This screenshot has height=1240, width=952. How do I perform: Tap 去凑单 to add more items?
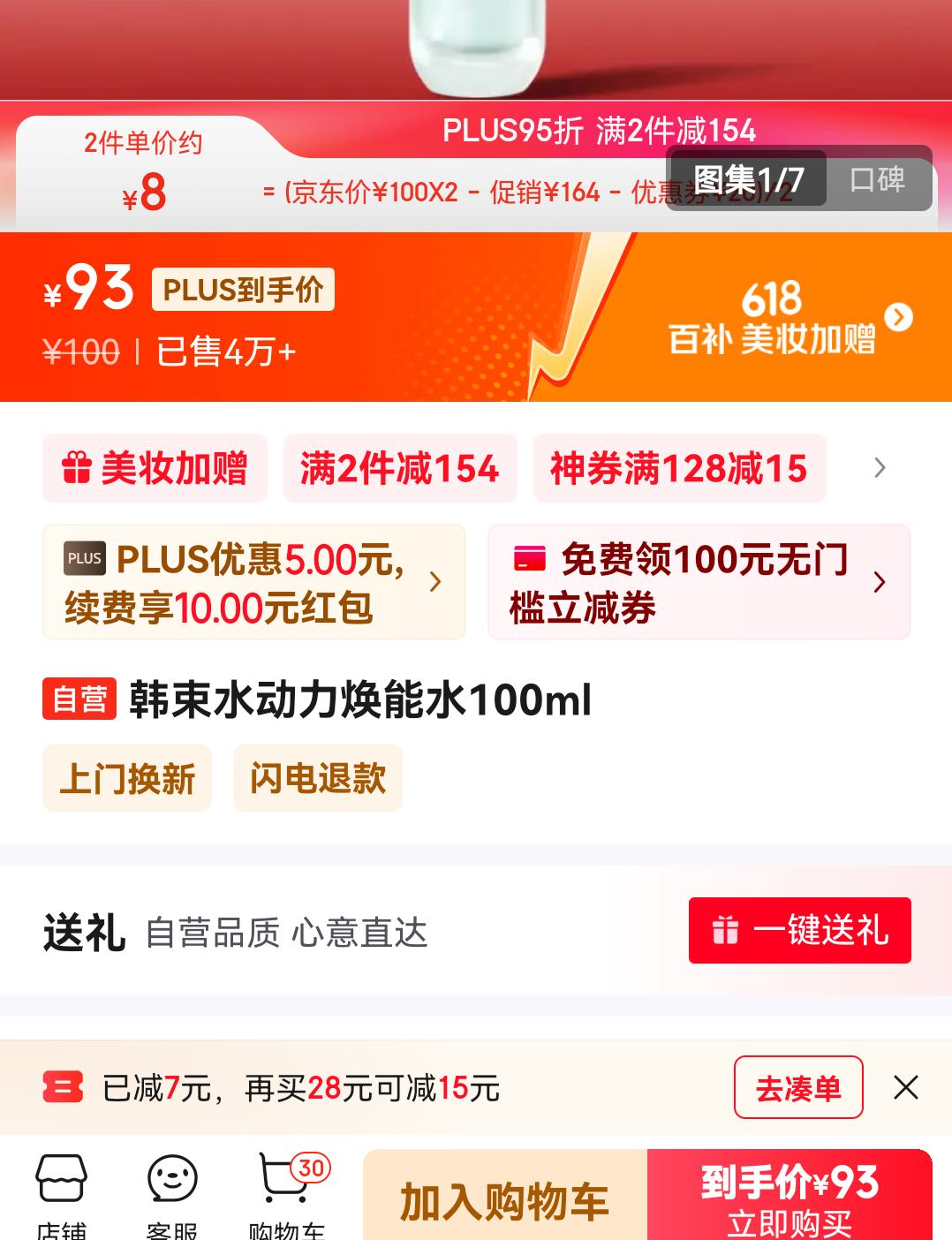point(797,1087)
